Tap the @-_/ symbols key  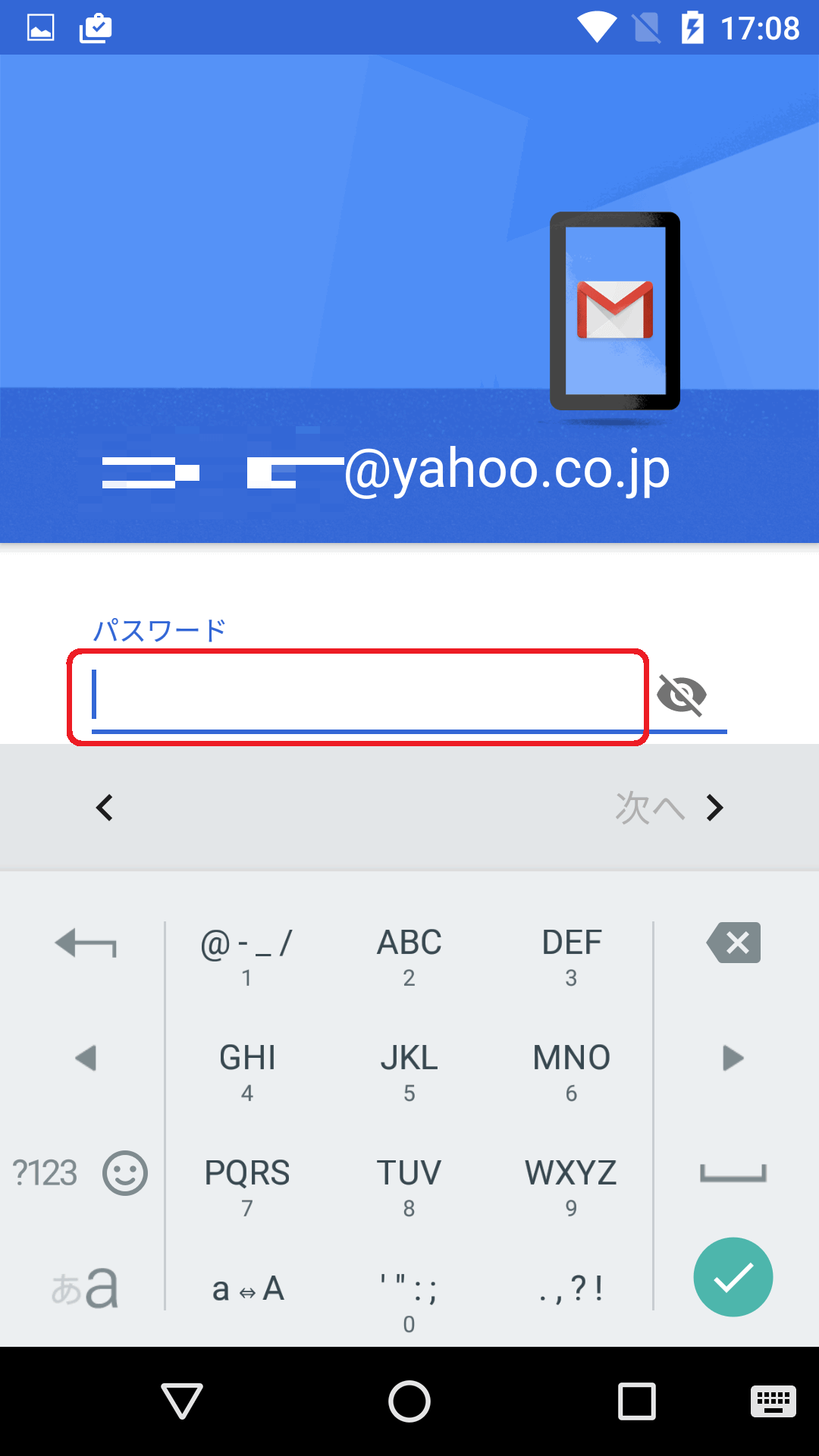[x=247, y=955]
